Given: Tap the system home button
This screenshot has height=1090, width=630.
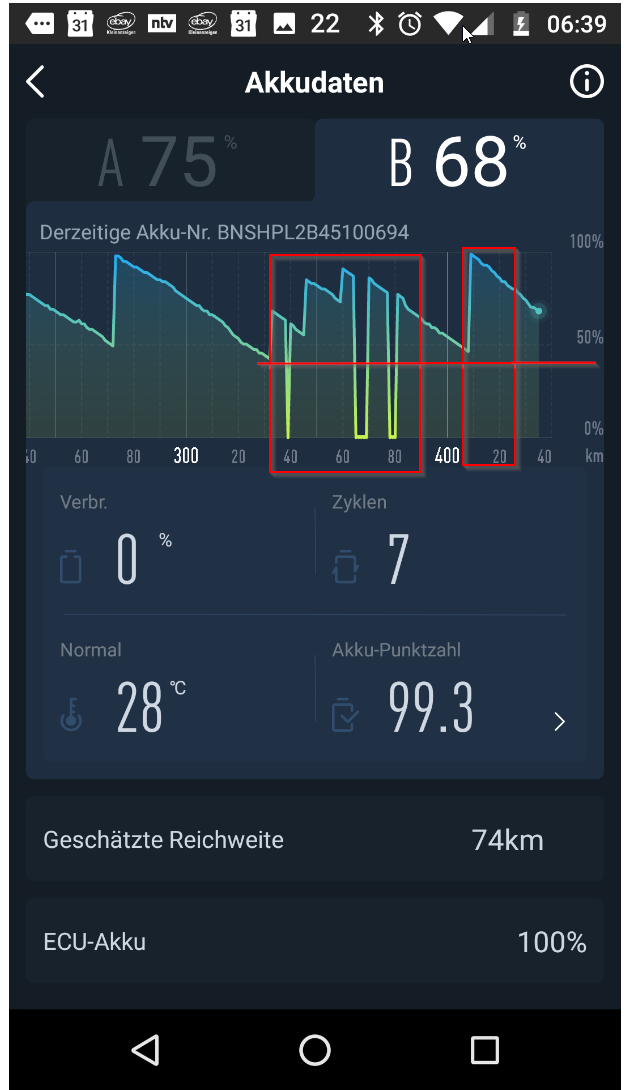Looking at the screenshot, I should click(315, 1049).
